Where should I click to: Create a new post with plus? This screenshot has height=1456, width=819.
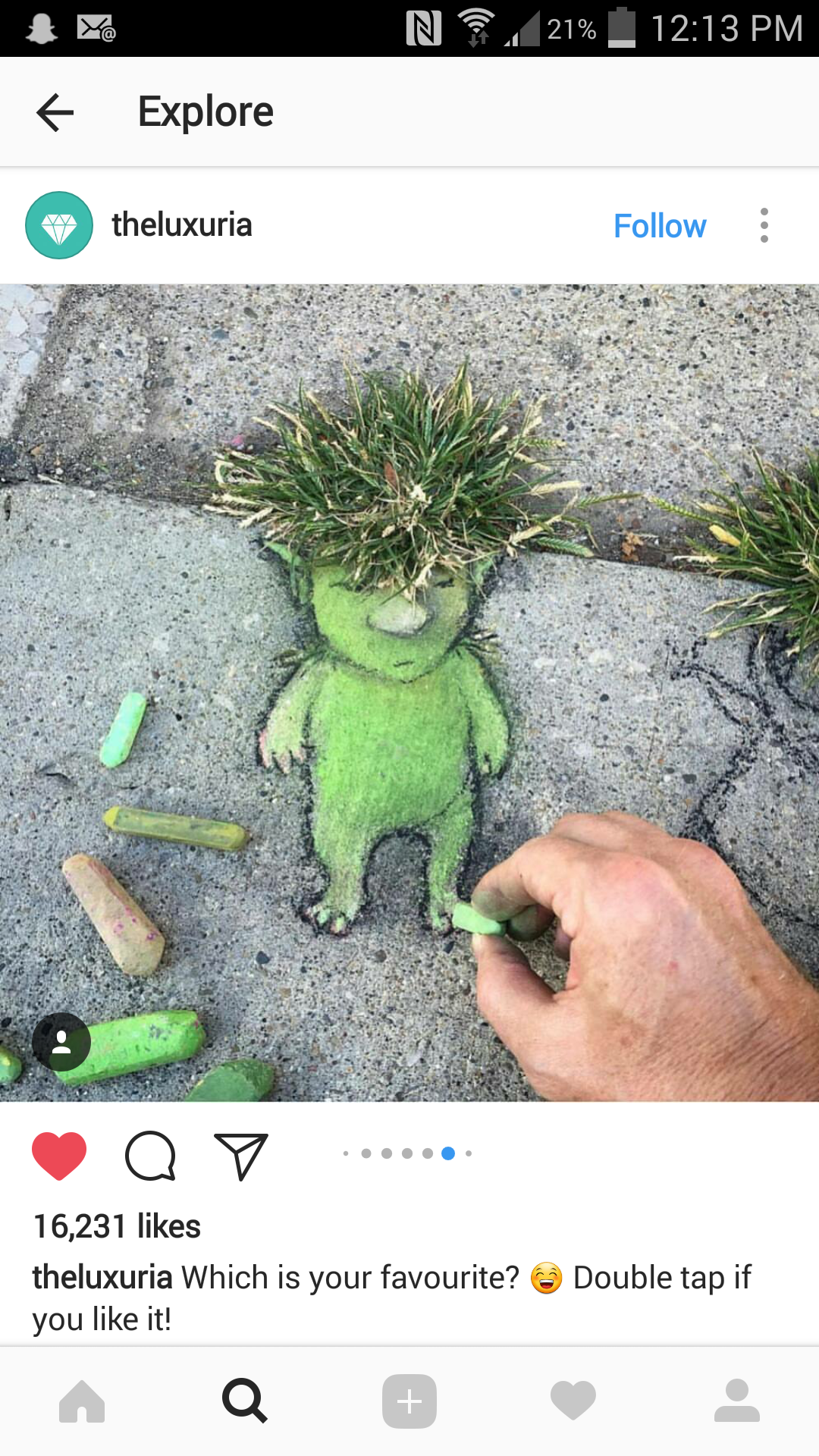409,1401
